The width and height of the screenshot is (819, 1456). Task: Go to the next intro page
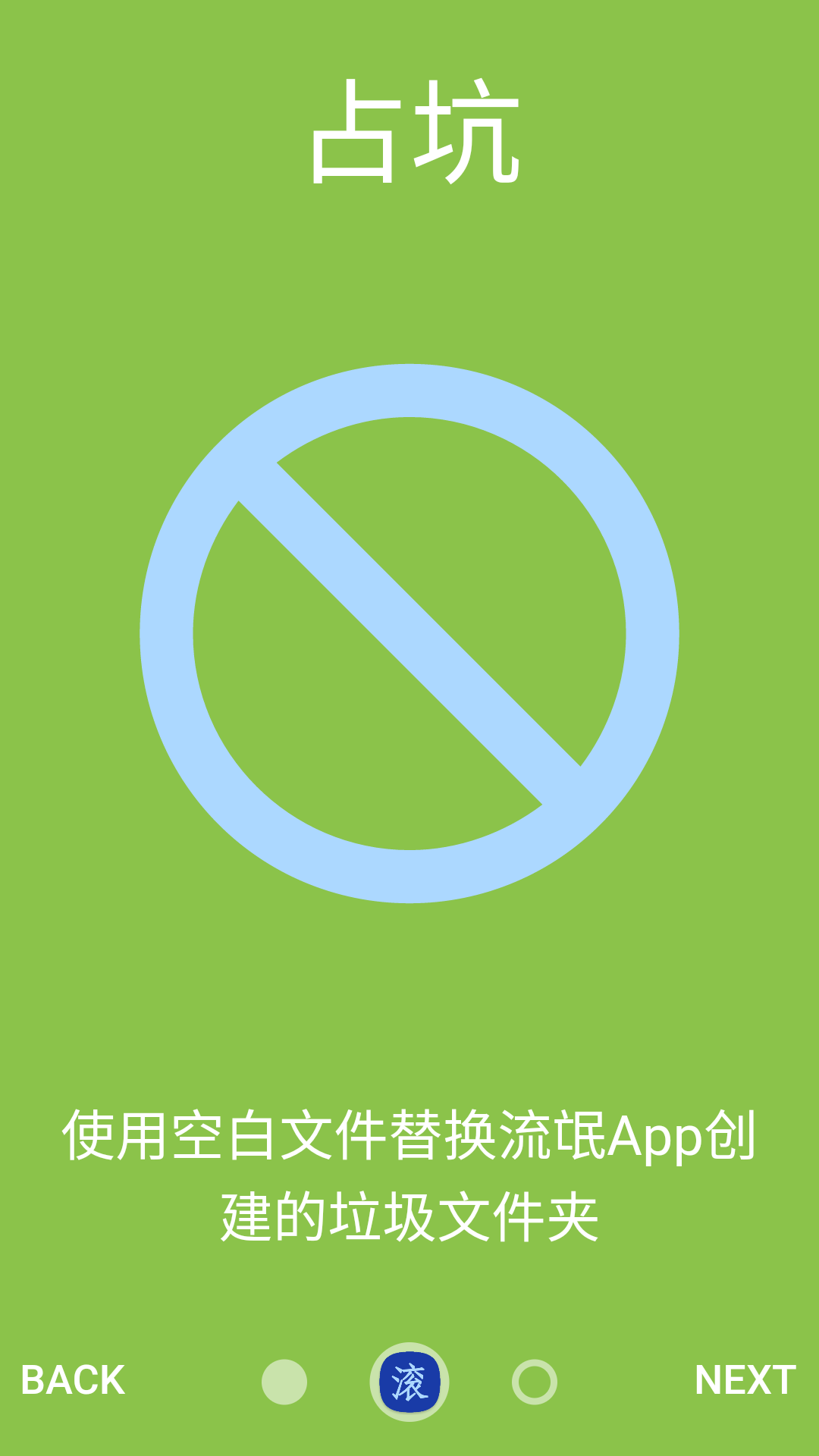[745, 1379]
